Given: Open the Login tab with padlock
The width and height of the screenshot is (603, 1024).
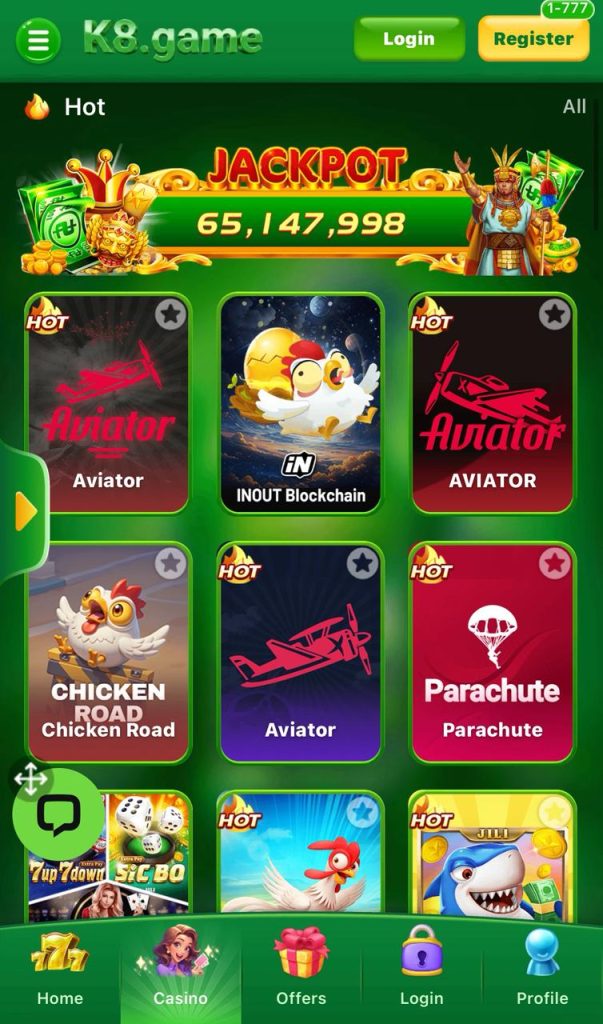Looking at the screenshot, I should pos(421,968).
